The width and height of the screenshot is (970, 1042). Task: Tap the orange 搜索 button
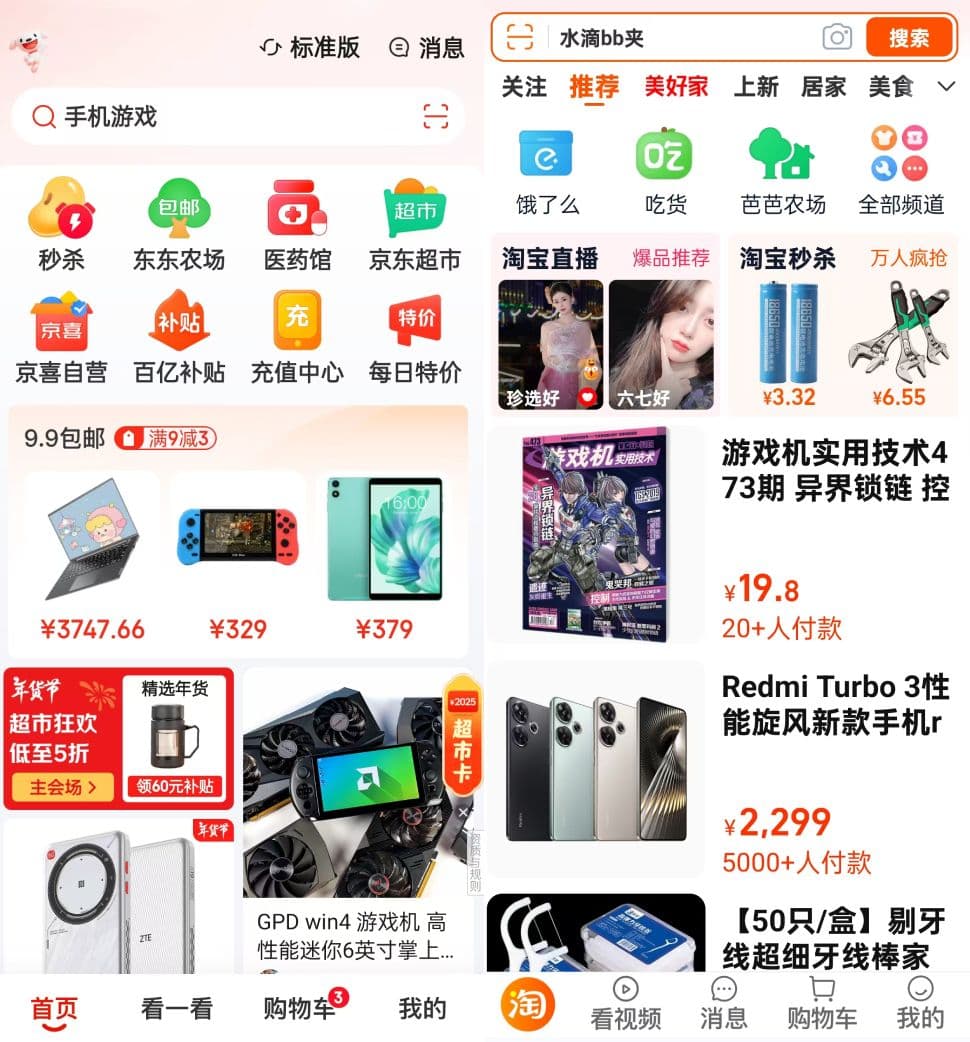click(x=909, y=38)
